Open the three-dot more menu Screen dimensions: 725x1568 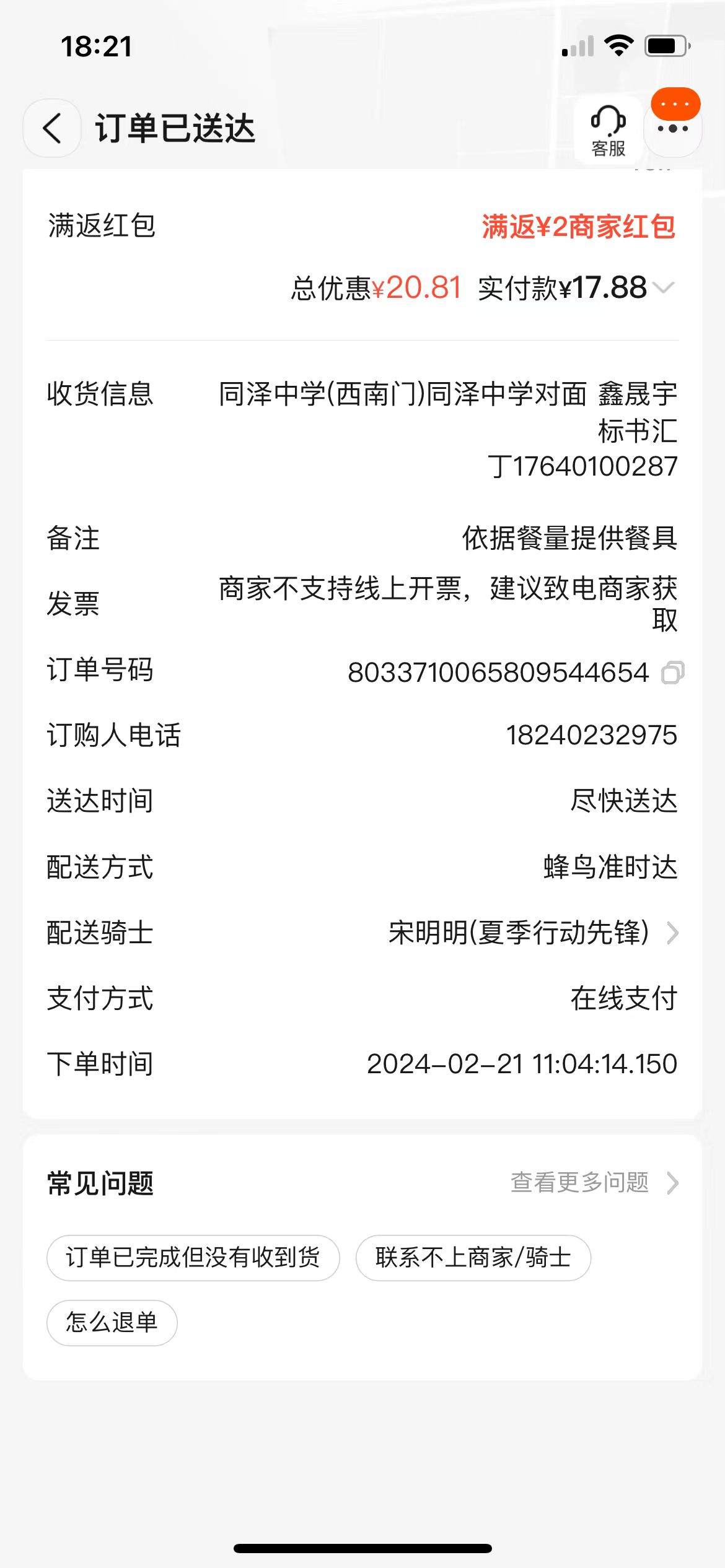673,129
